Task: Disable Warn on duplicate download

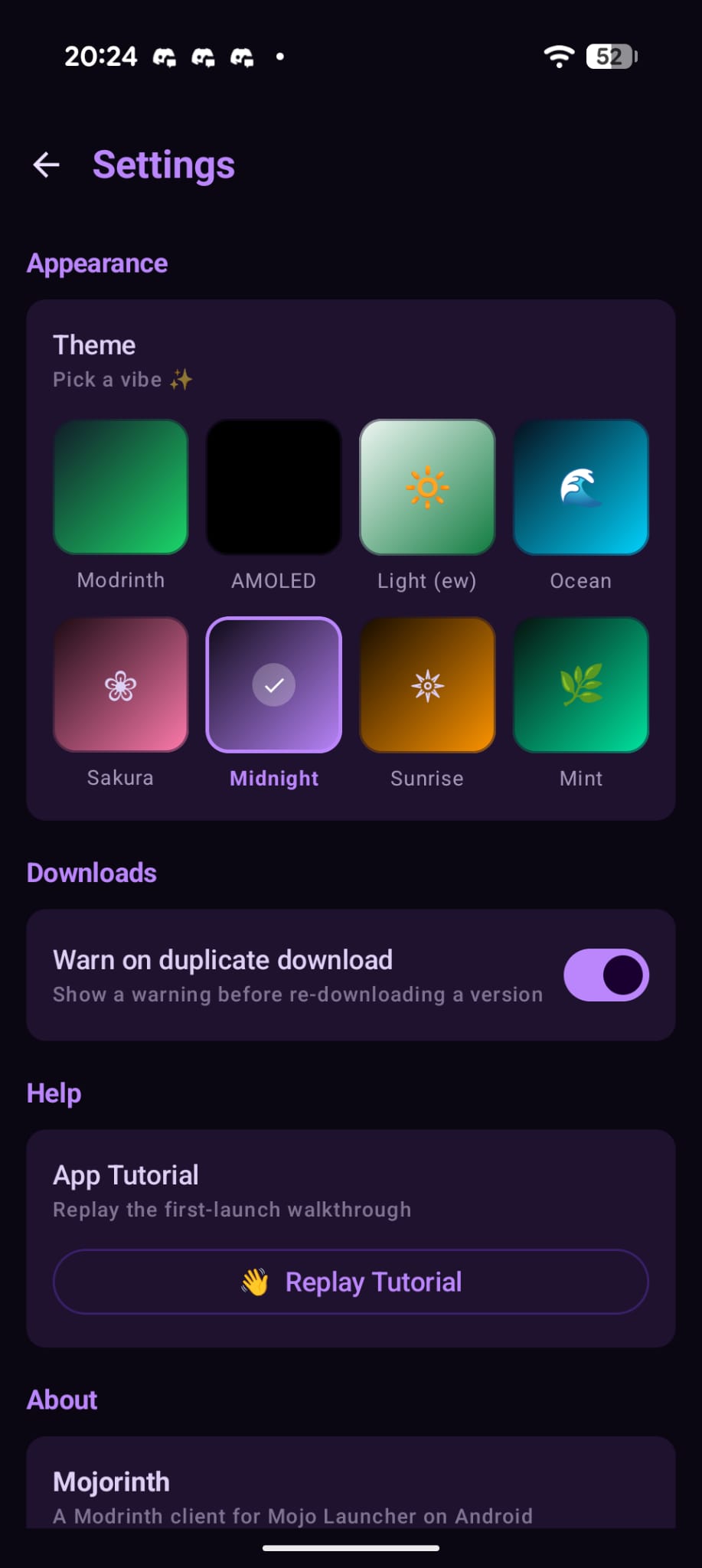Action: (x=606, y=975)
